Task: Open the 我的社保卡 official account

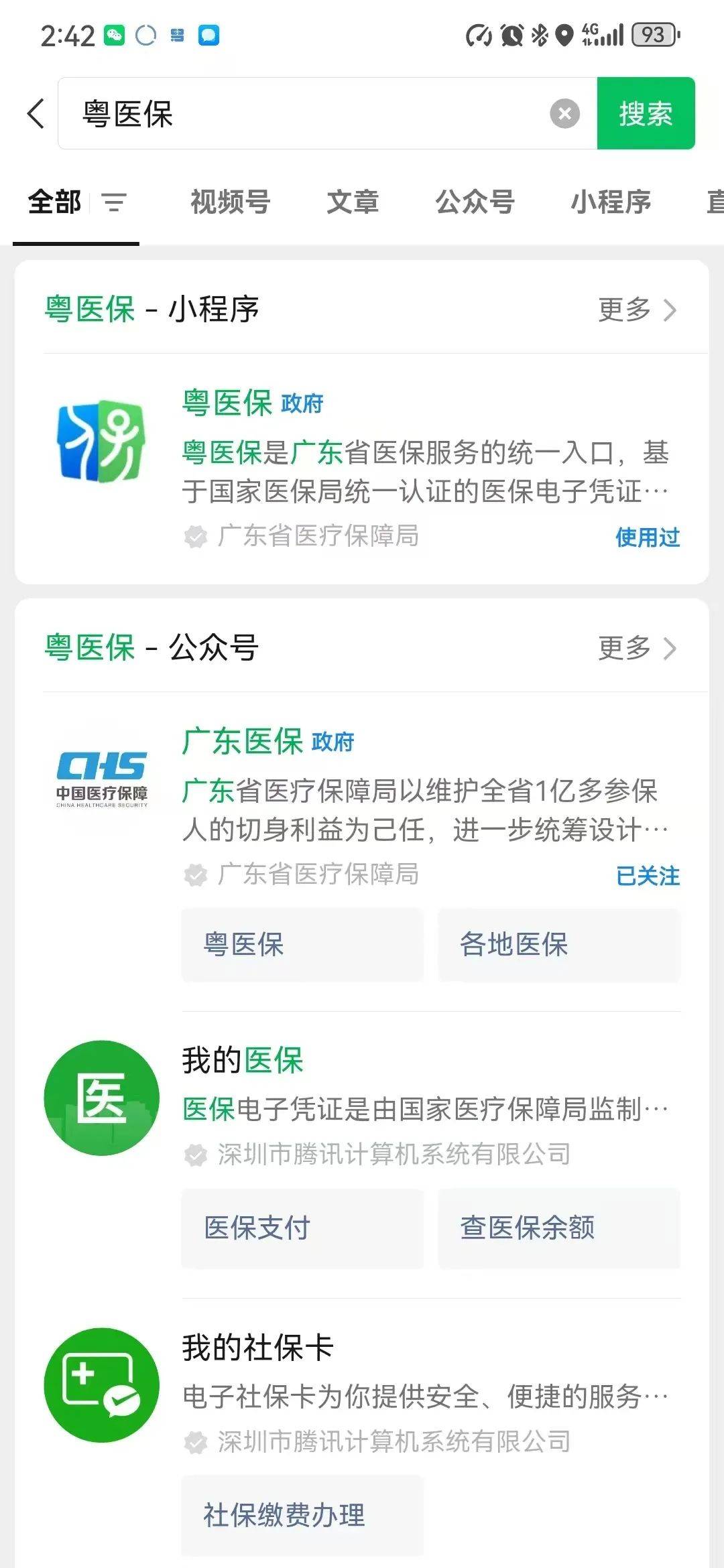Action: [x=362, y=1387]
